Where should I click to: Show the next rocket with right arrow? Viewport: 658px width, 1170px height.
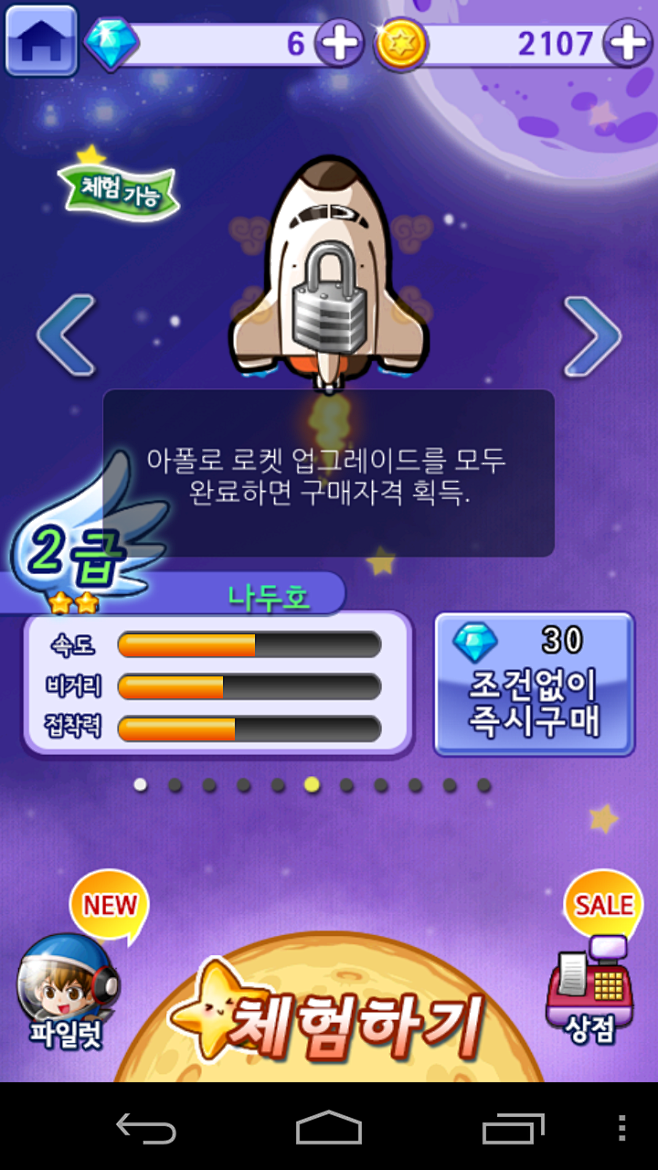(x=592, y=336)
